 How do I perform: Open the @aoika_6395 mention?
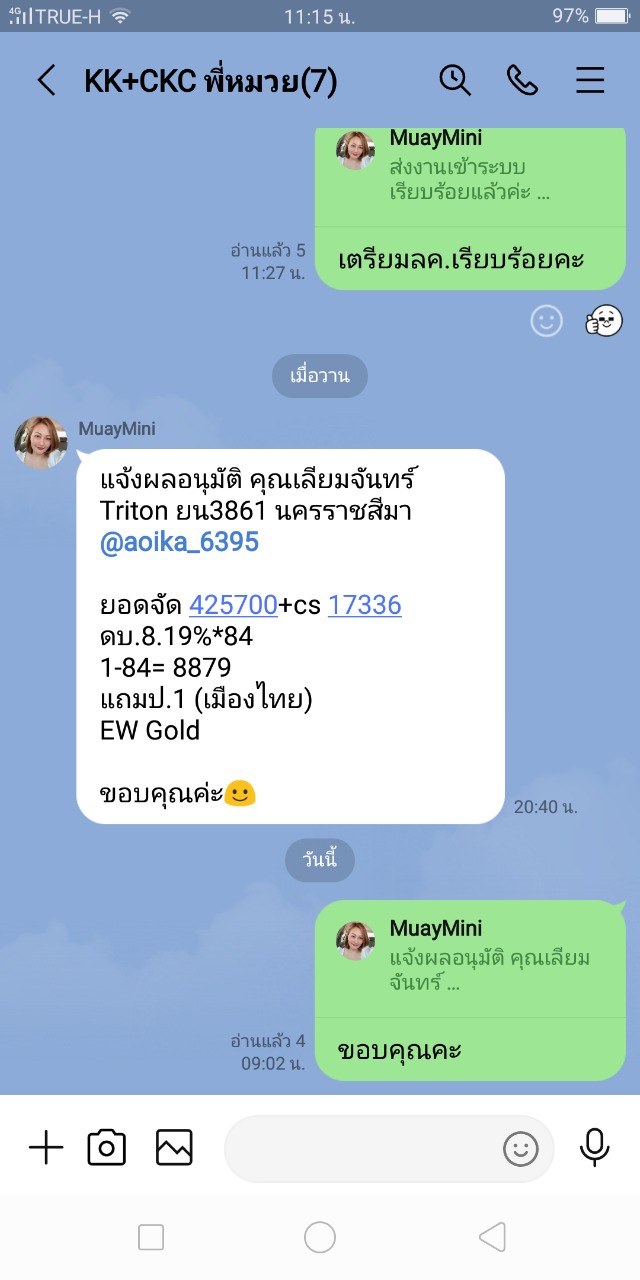pos(180,542)
